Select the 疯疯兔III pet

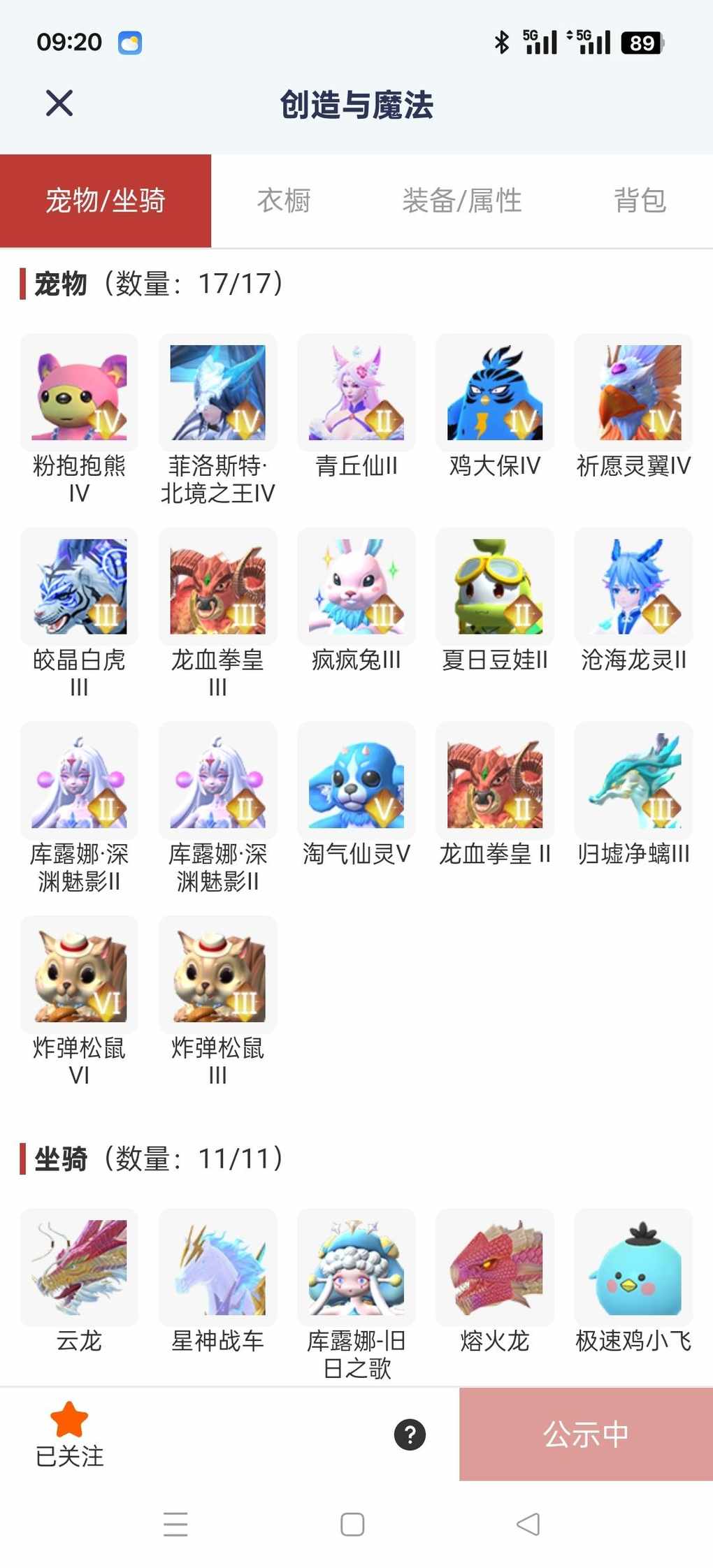356,586
